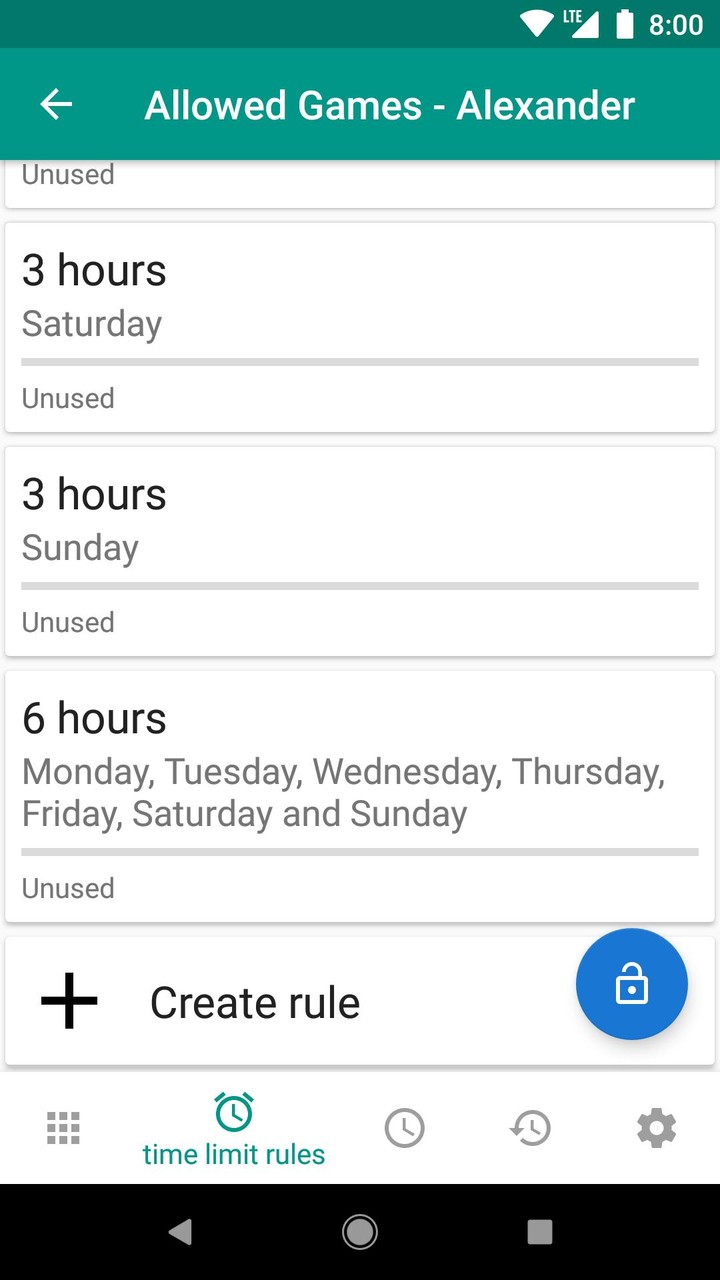
Task: Open the apps grid tab in bottom navigation
Action: (62, 1127)
